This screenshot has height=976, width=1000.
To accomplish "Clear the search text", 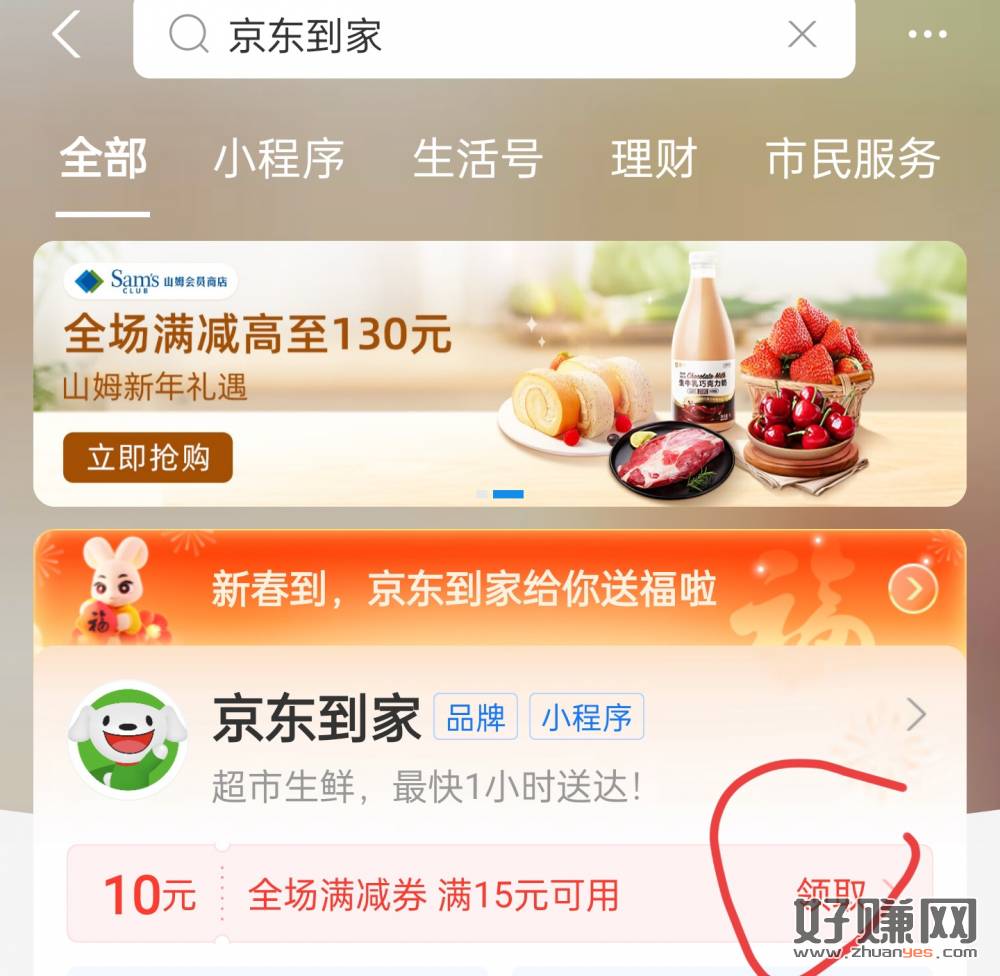I will 802,36.
